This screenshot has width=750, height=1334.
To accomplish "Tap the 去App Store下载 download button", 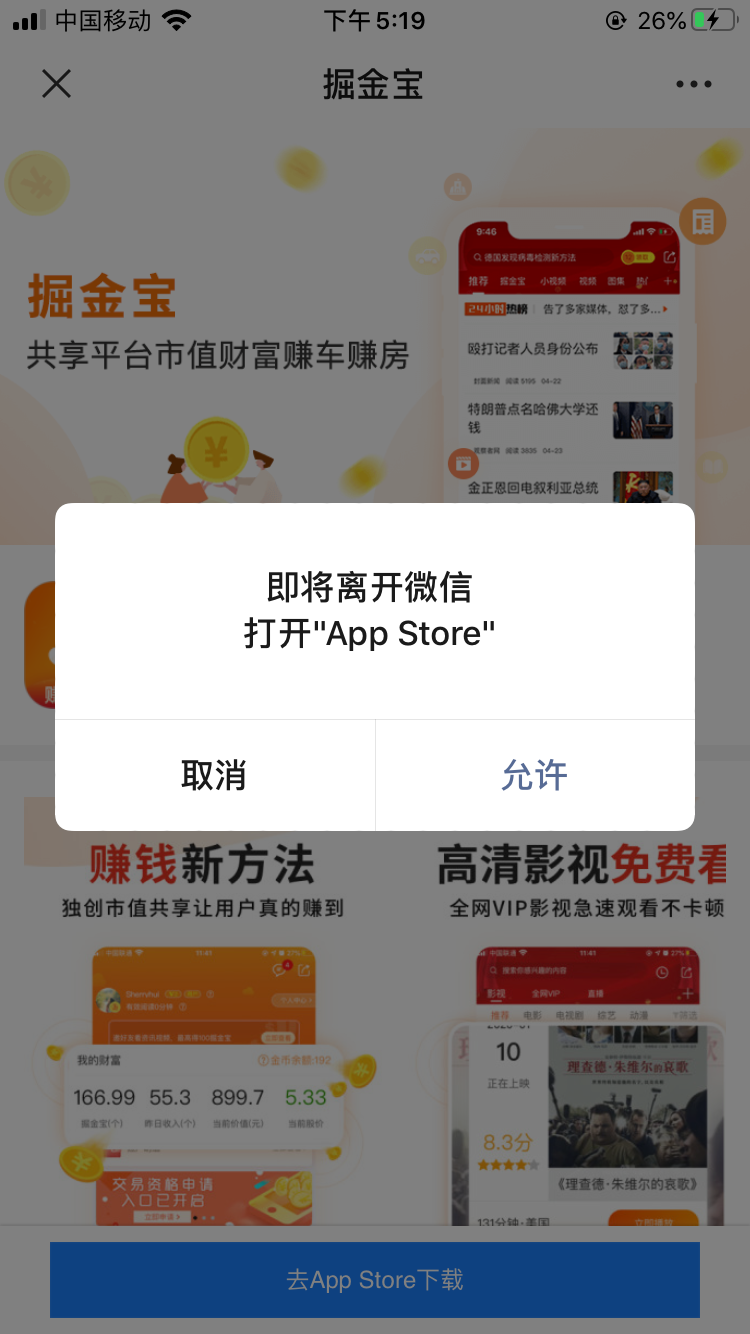I will pos(375,1280).
